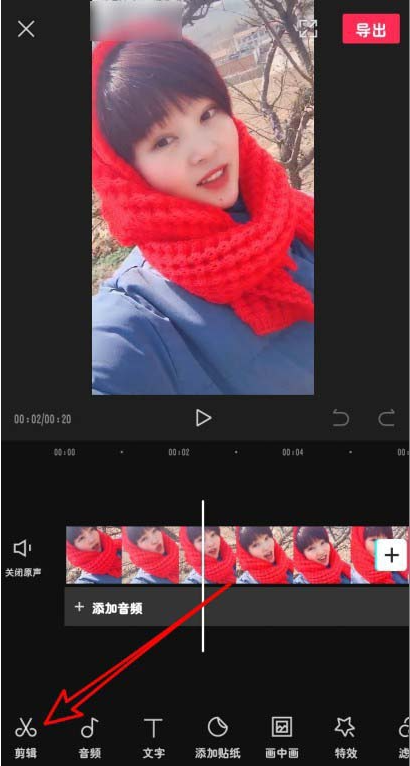
Task: Open the 画中画 picture-in-picture tool
Action: tap(282, 737)
